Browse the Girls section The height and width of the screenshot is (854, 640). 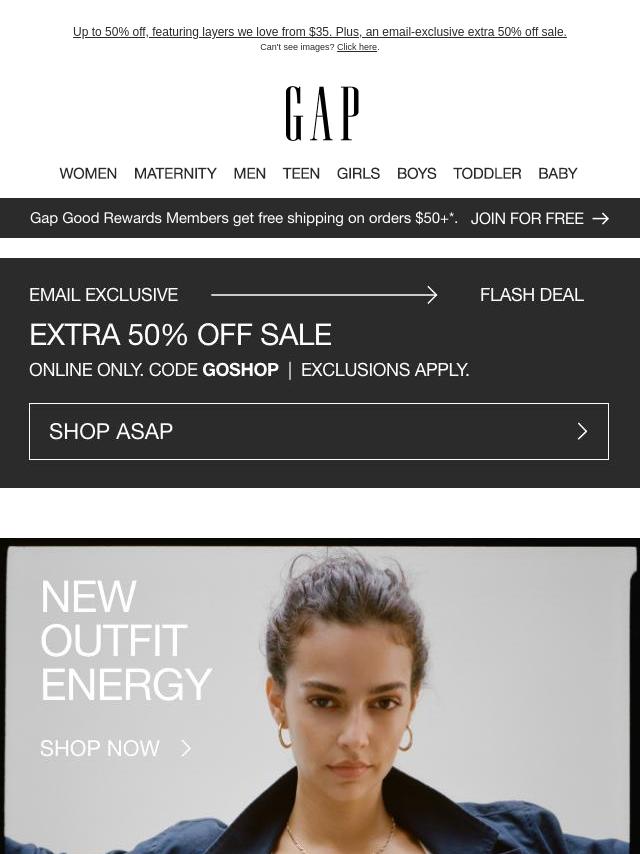358,173
